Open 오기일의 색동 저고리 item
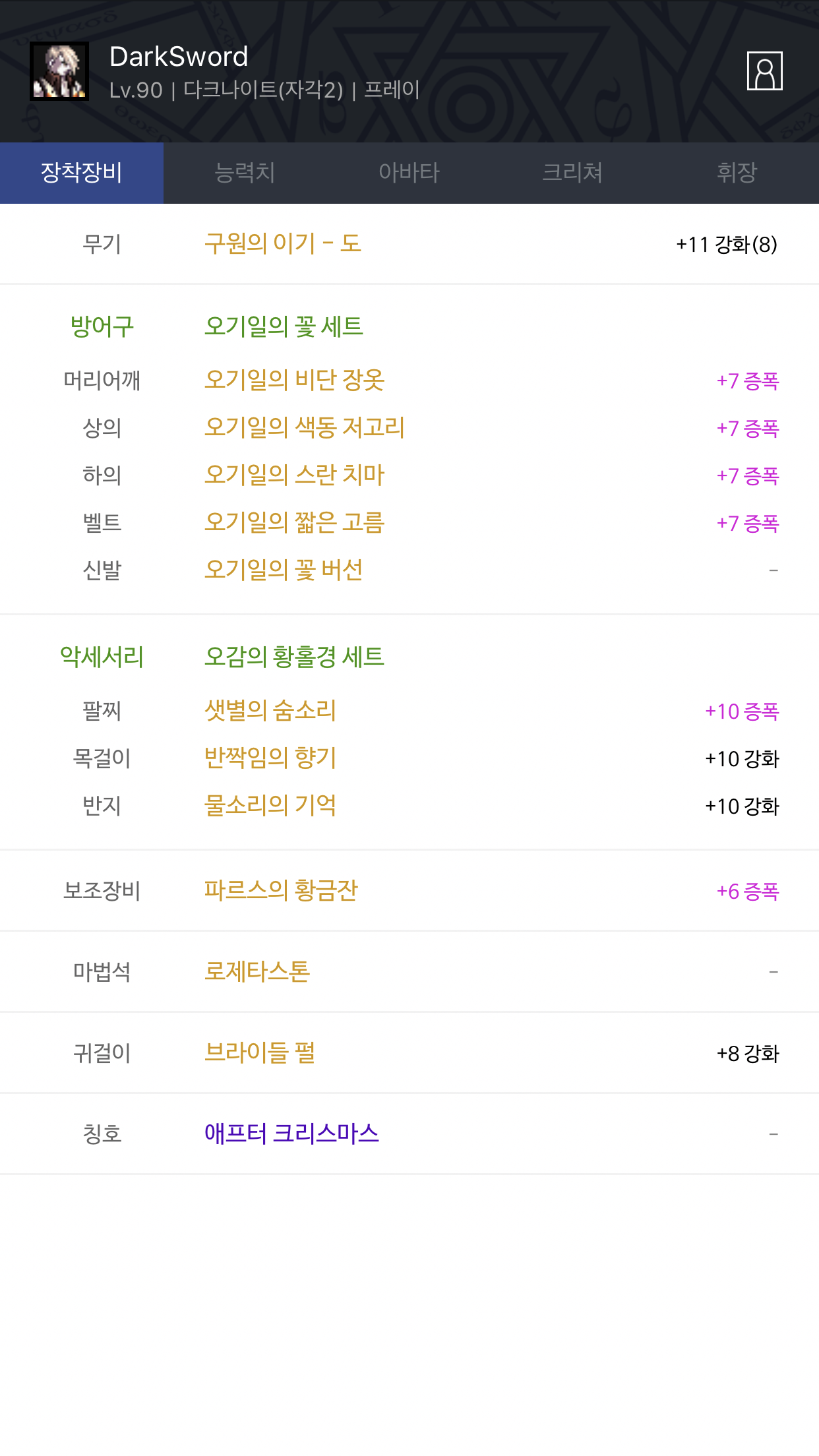Screen dimensions: 819x1456 coord(305,428)
